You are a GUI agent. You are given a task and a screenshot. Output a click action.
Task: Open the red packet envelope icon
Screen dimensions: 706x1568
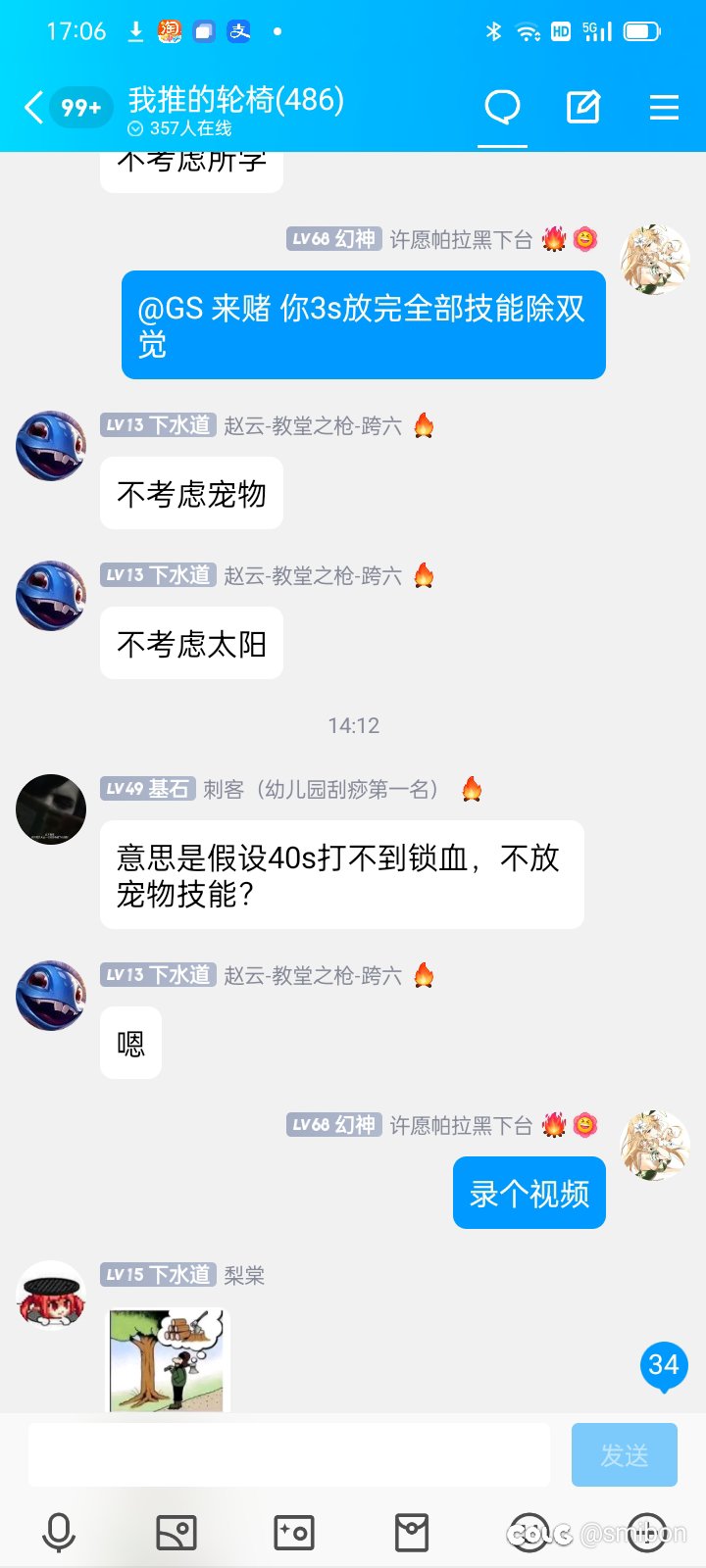412,1533
